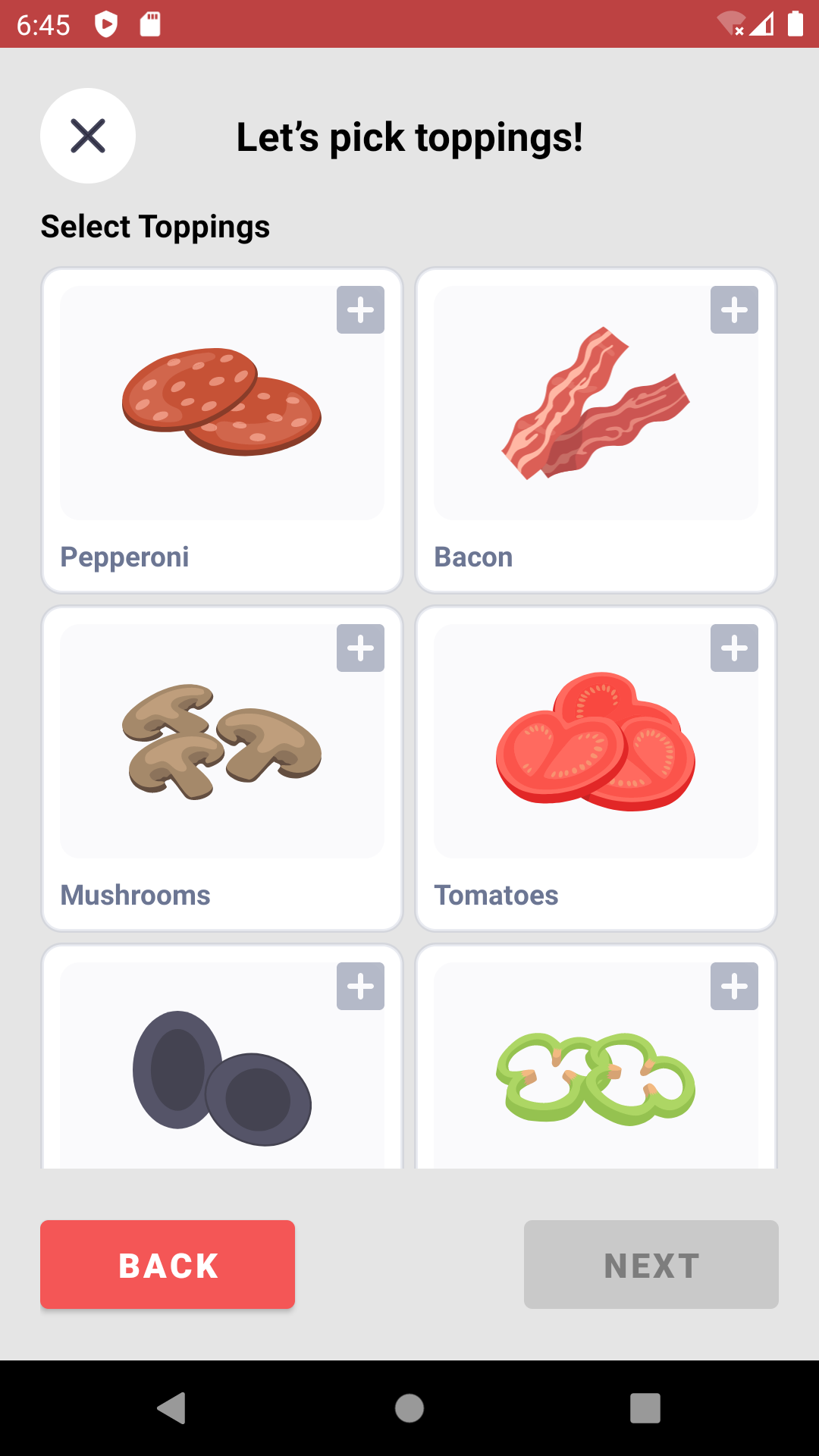The height and width of the screenshot is (1456, 819).
Task: Add Mushrooms with its plus icon
Action: 360,648
